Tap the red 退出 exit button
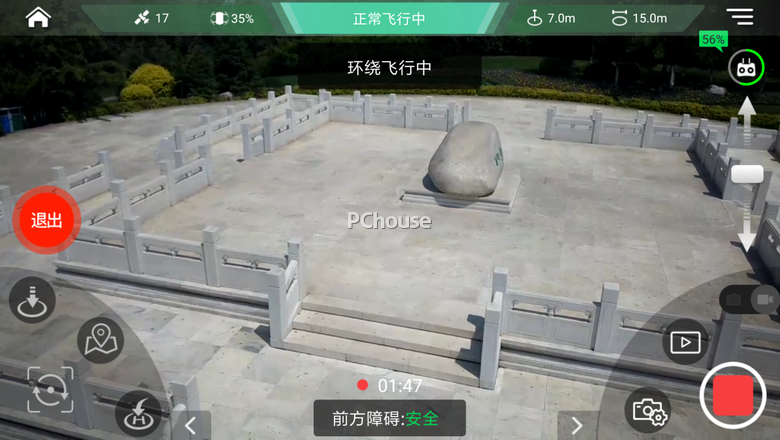 [46, 220]
